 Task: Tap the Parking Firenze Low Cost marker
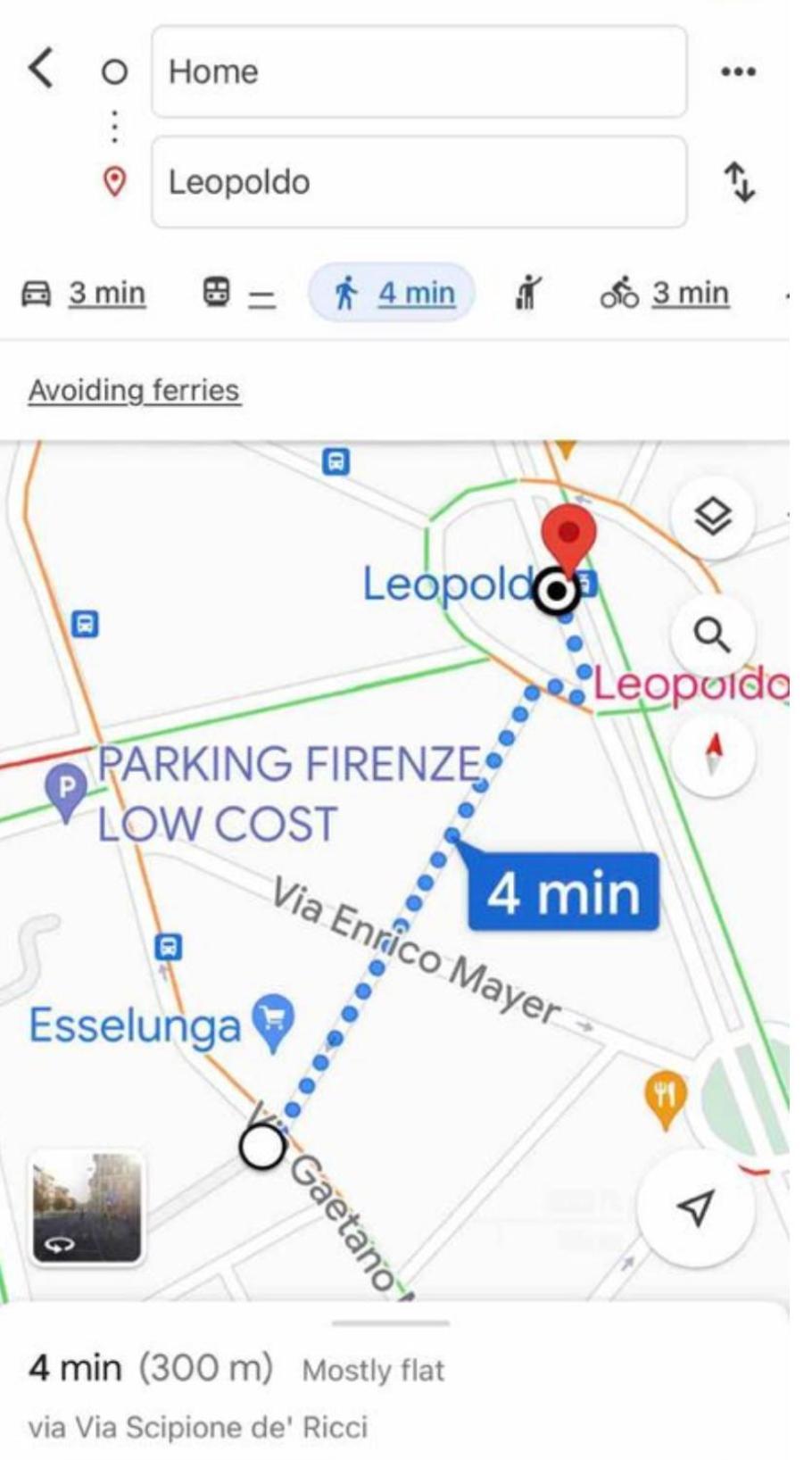[66, 790]
